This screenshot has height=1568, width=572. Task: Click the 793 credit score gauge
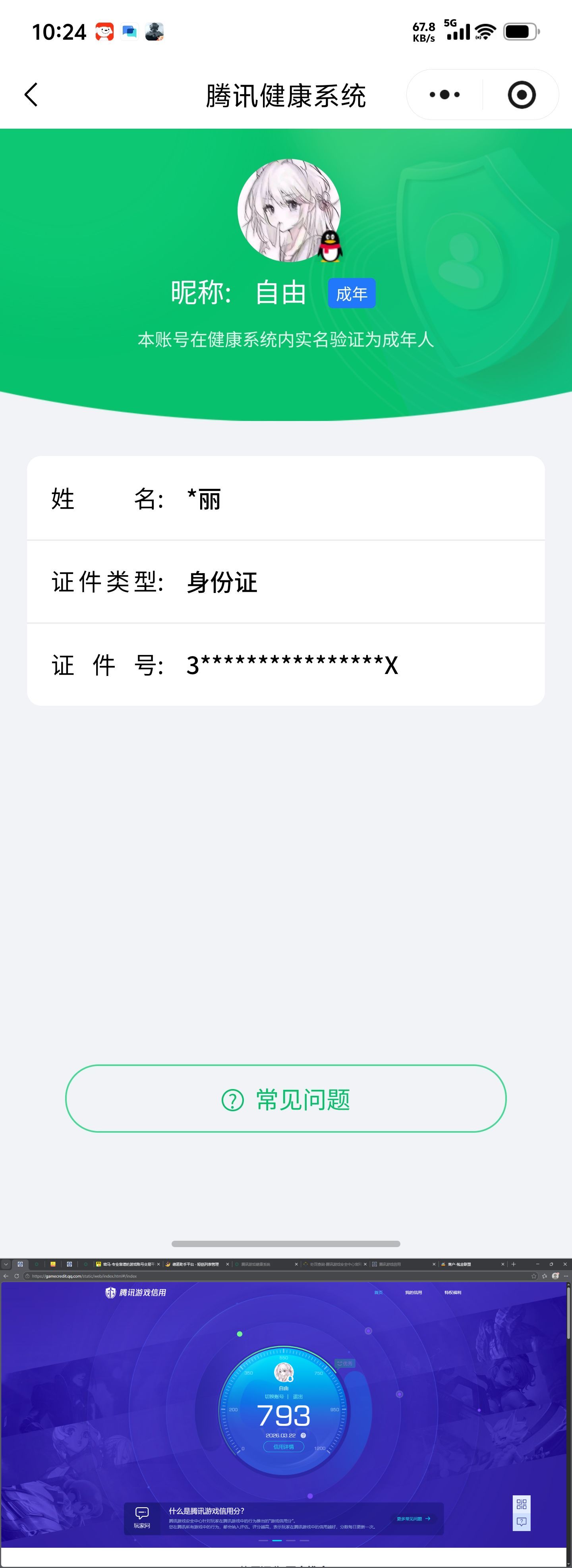tap(284, 1415)
